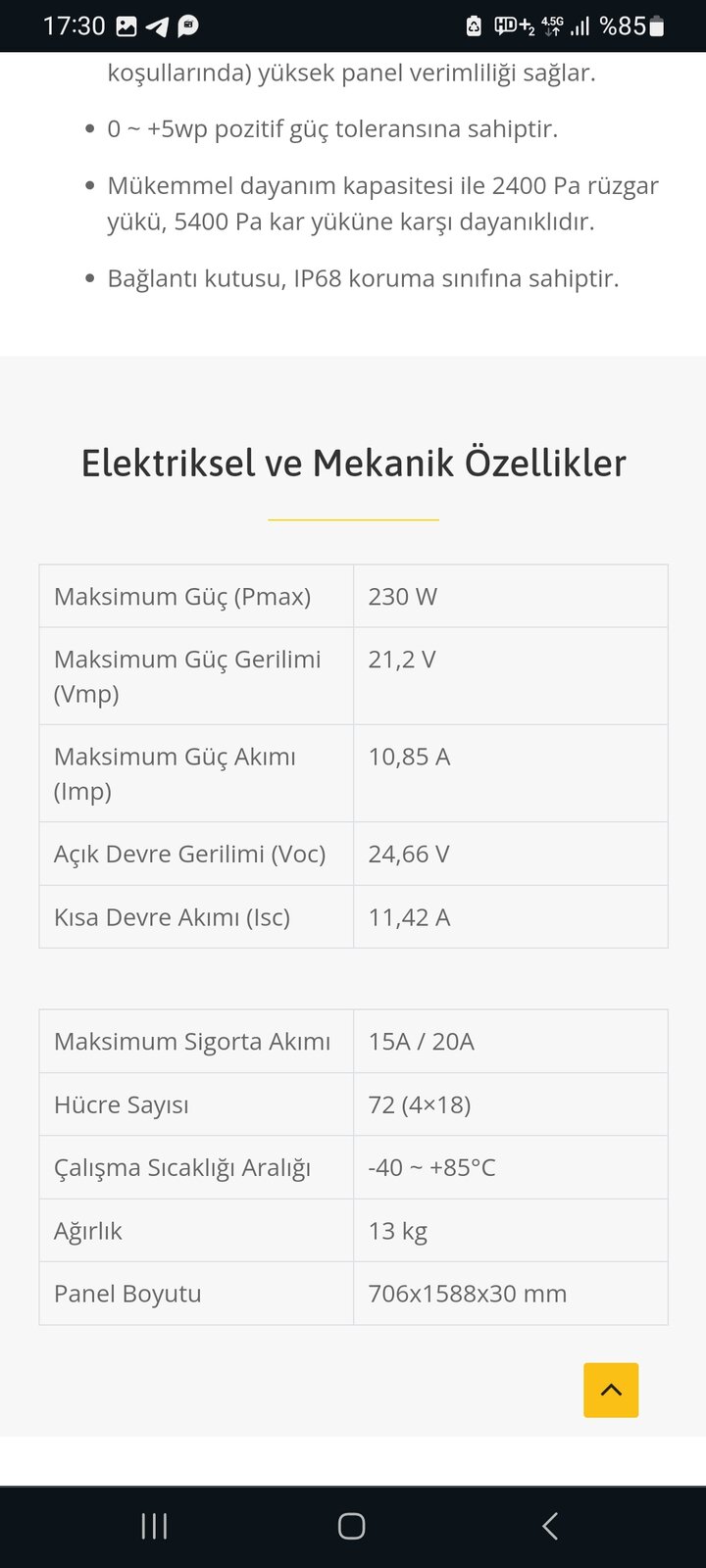Go back with the system back button

click(x=550, y=1526)
